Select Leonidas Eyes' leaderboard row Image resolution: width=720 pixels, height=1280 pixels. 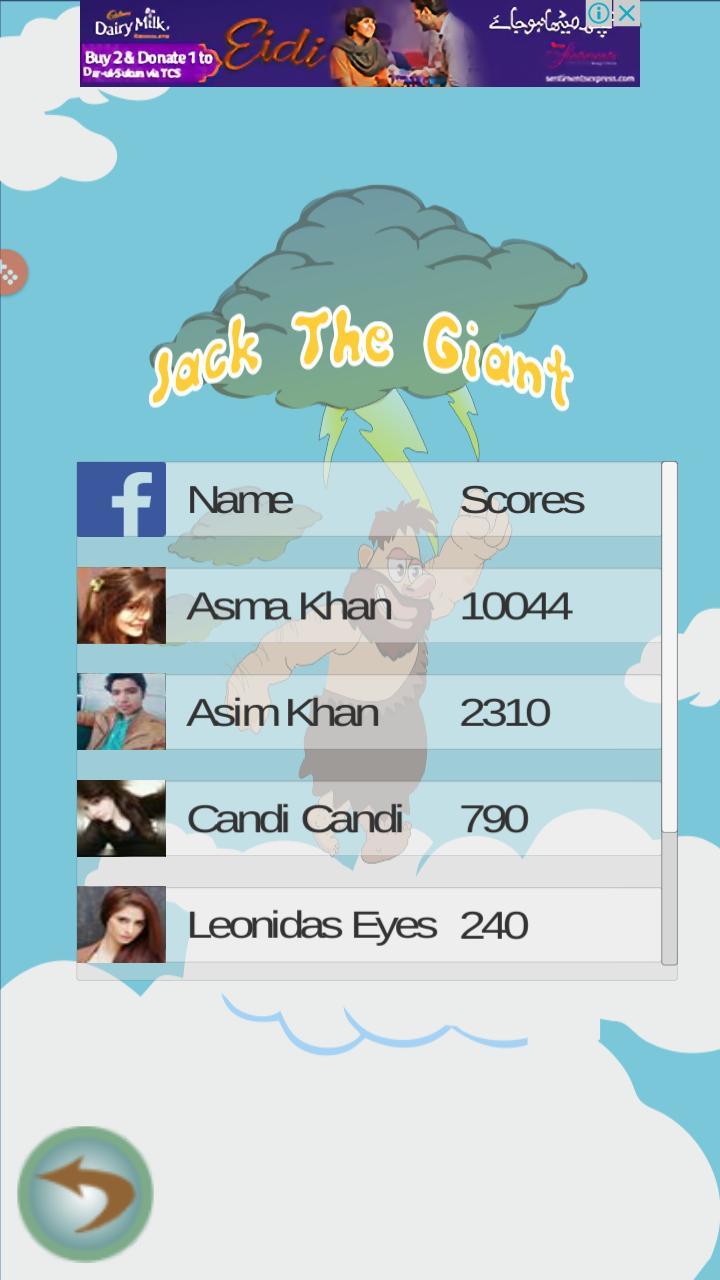[370, 925]
